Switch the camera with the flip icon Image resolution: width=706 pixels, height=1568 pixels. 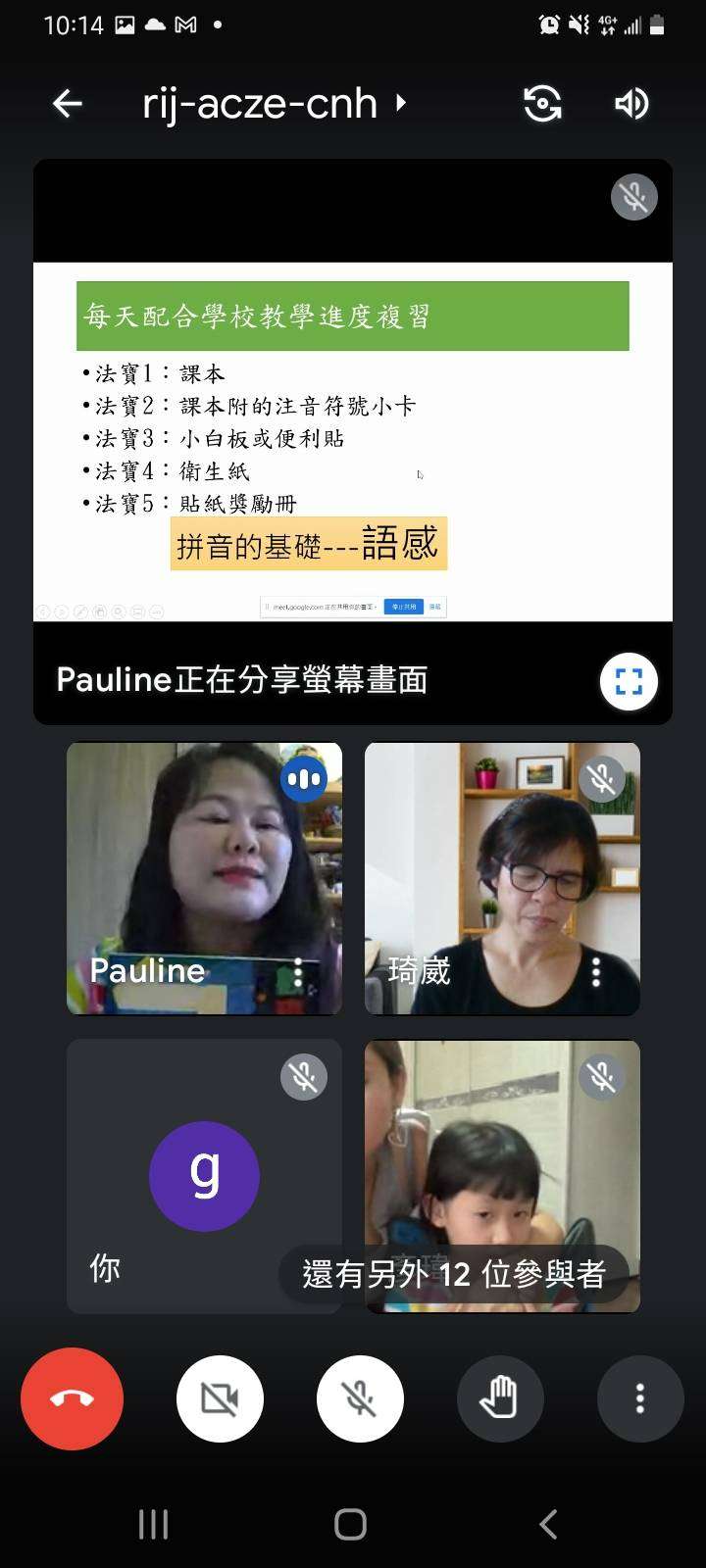point(542,103)
